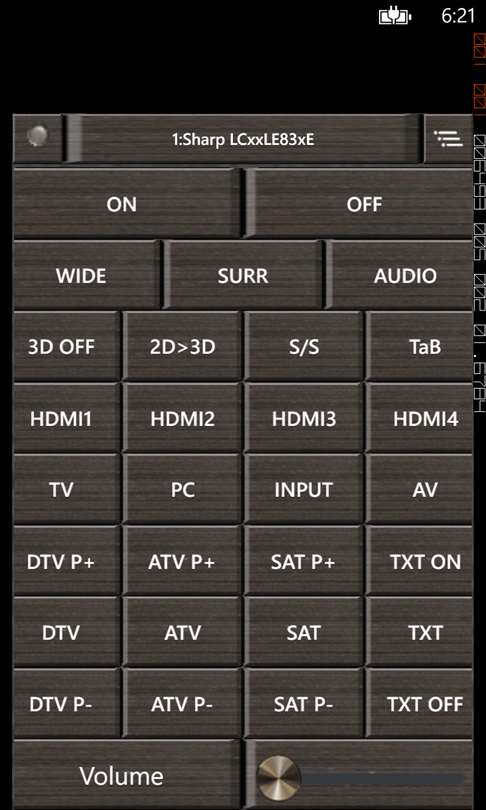
Task: Select device 1:Sharp LCxxLE83xE bar
Action: point(243,138)
